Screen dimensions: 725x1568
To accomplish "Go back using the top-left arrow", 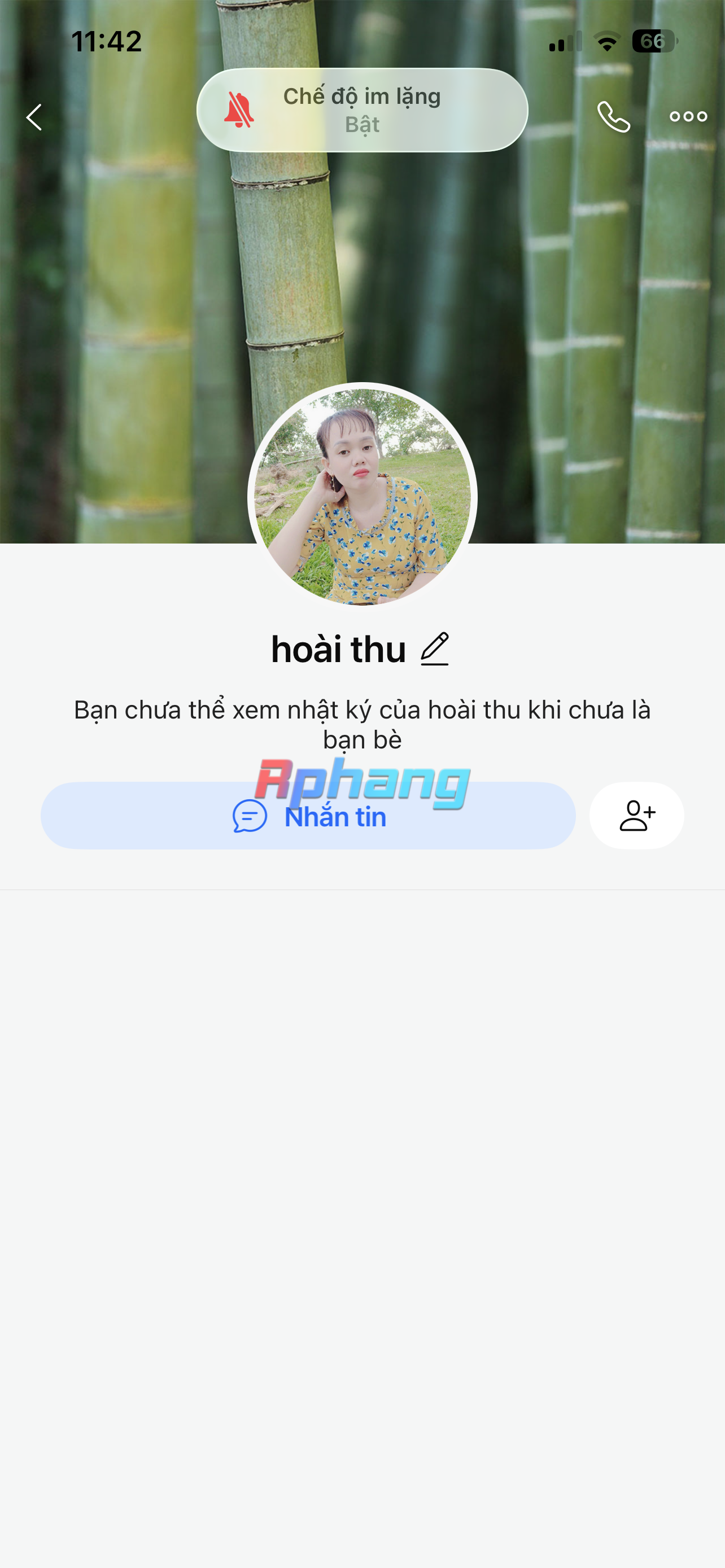I will point(34,117).
